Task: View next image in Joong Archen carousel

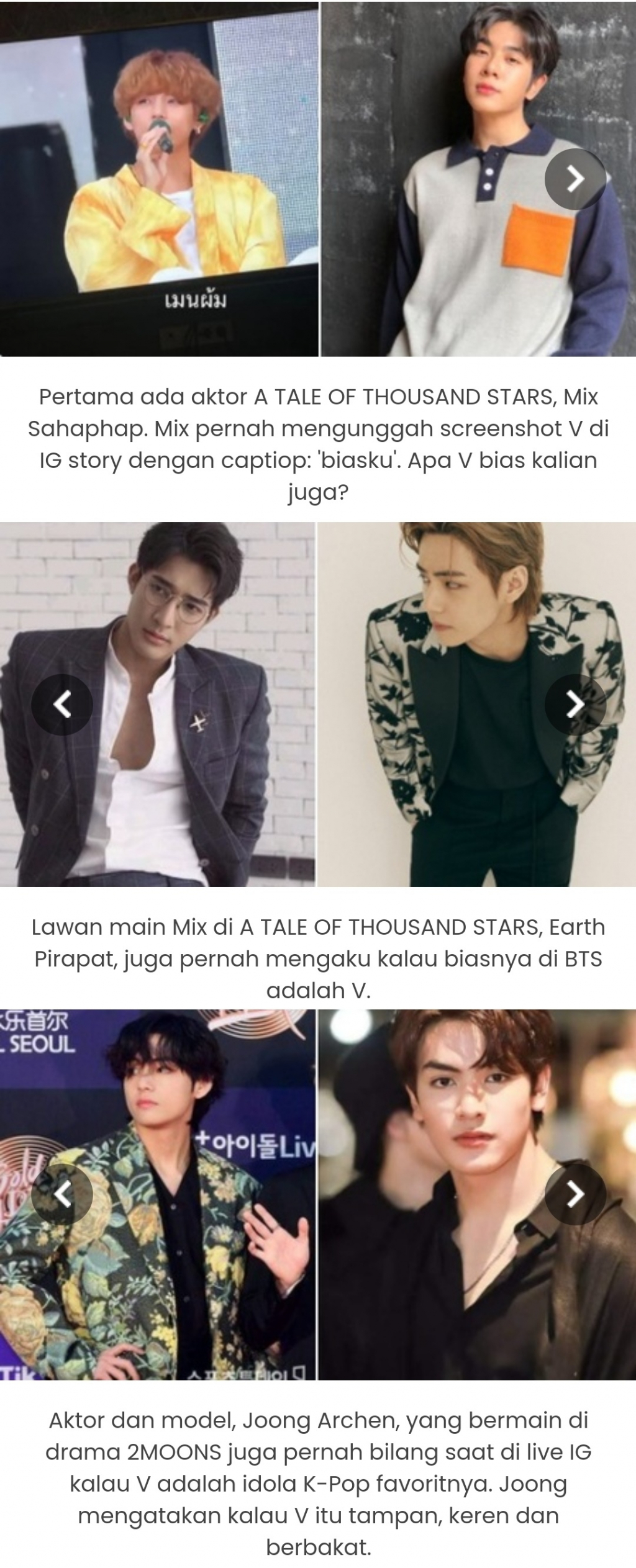Action: click(x=575, y=1194)
